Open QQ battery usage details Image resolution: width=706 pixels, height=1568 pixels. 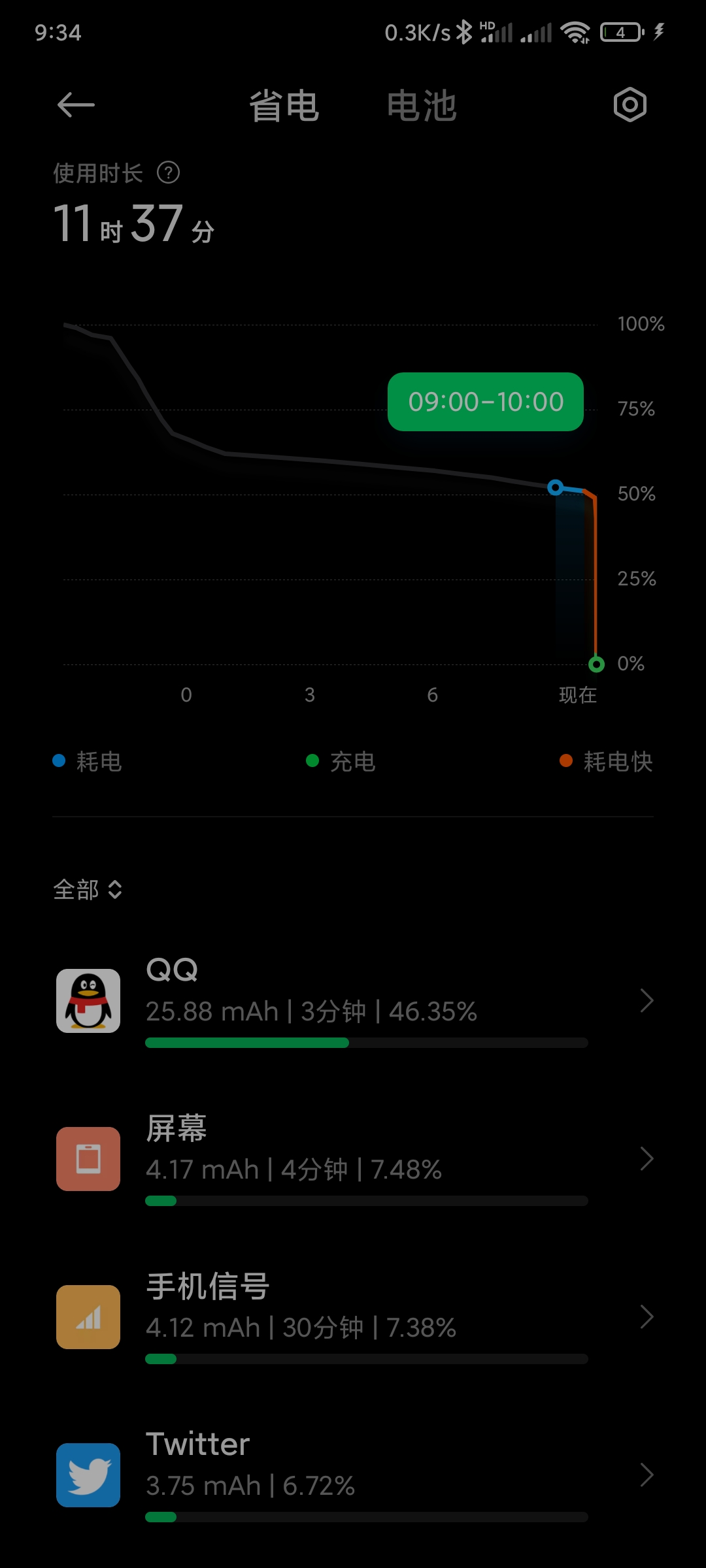353,1001
